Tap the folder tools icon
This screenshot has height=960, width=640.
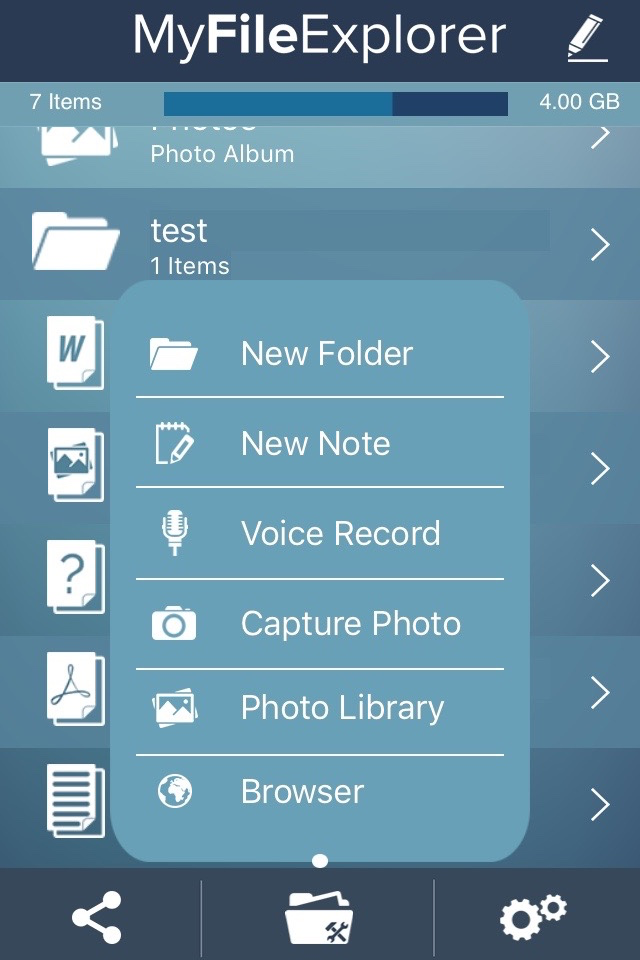tap(319, 917)
